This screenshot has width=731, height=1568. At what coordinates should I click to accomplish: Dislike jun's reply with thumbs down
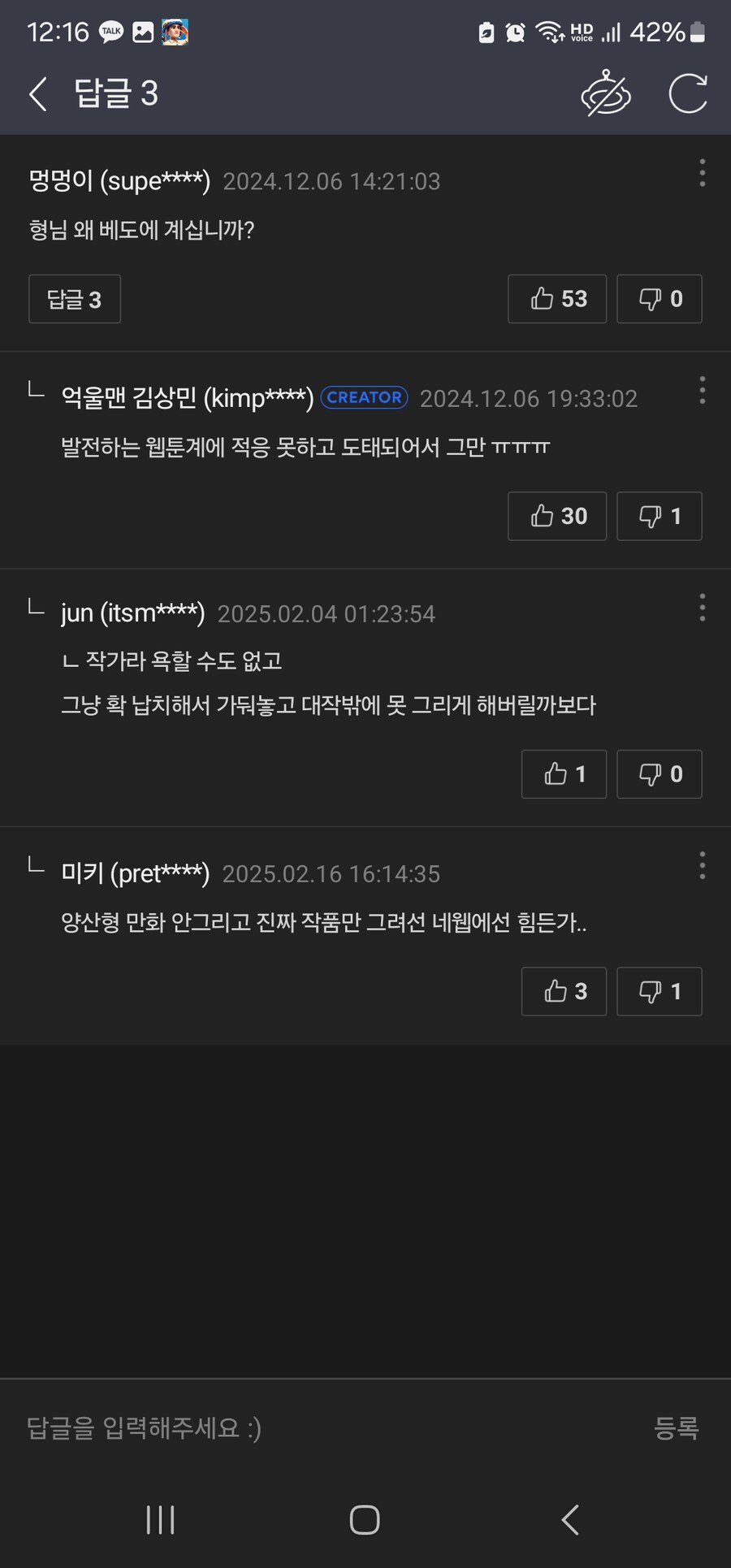[x=659, y=774]
